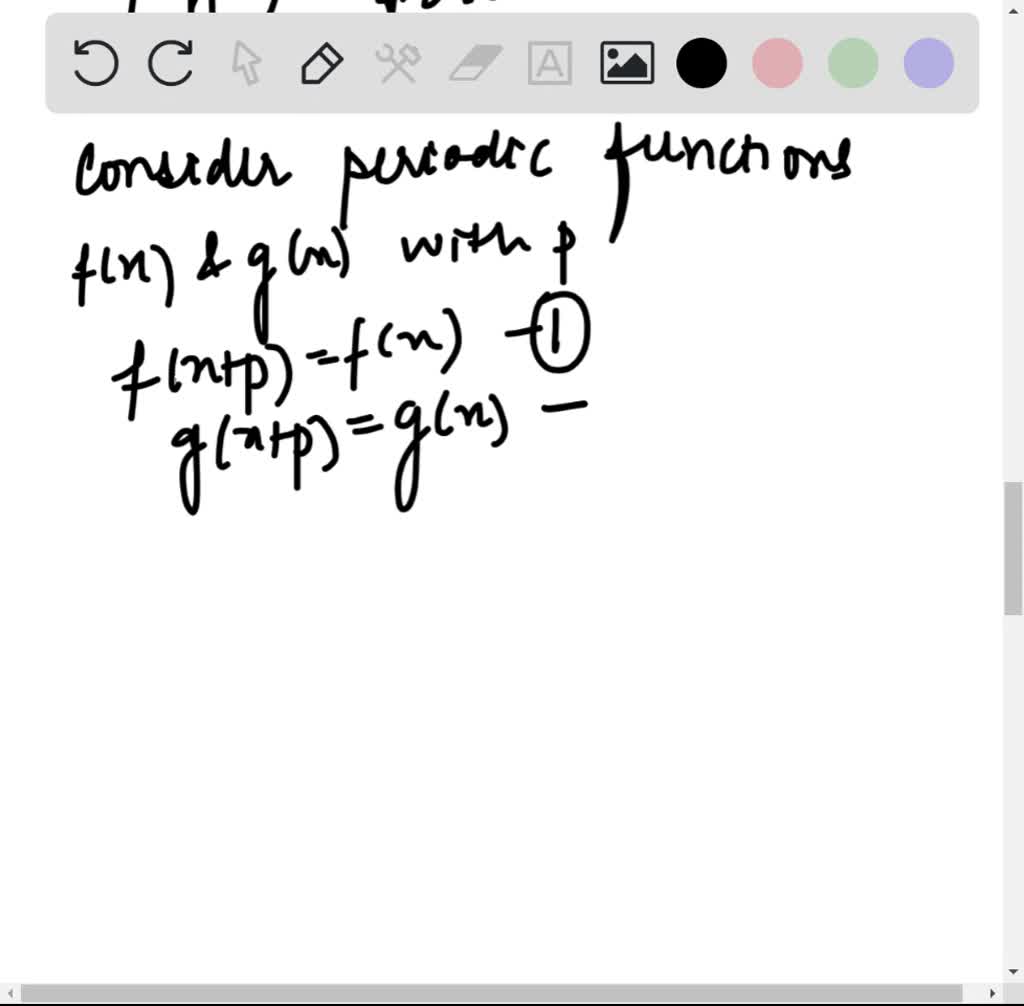Pick the pink ink color

pos(777,64)
